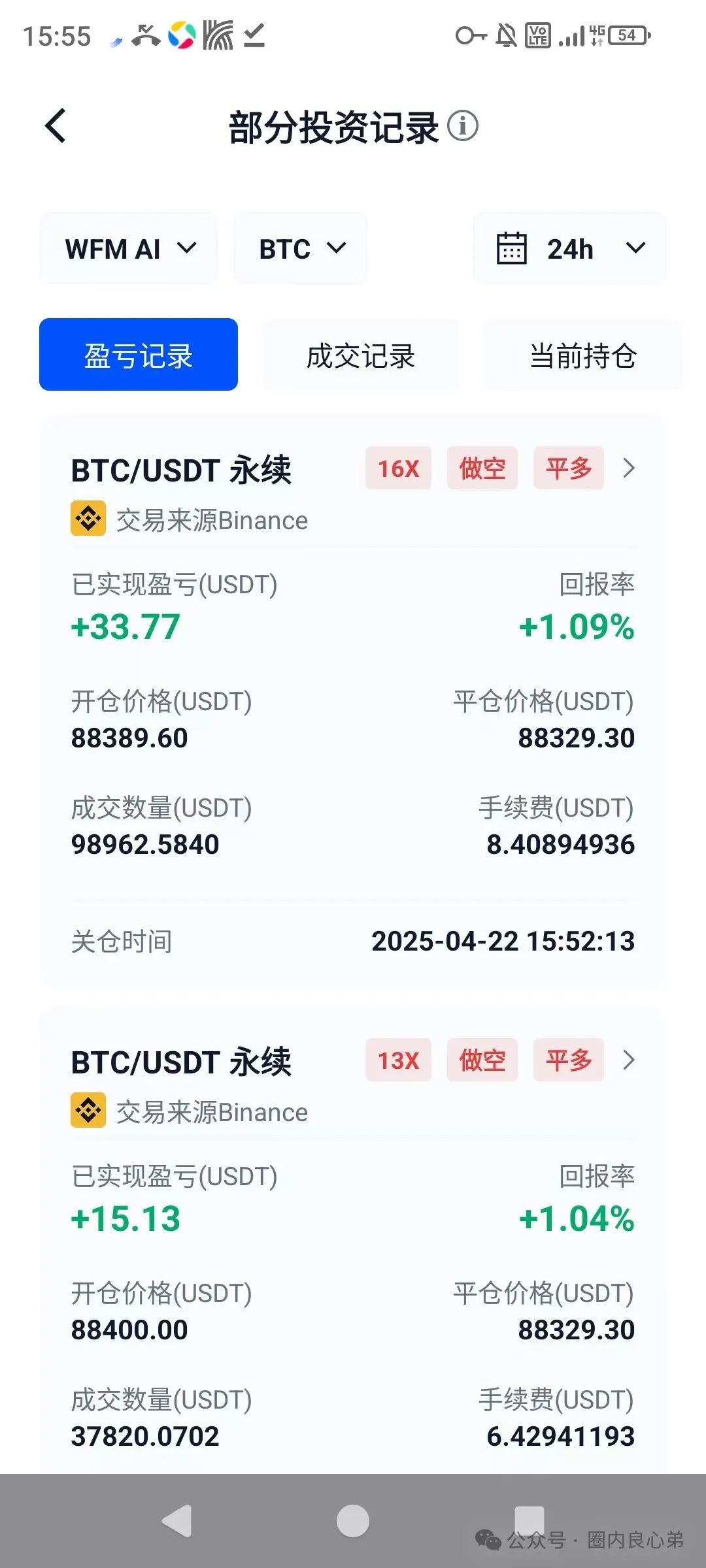This screenshot has width=706, height=1568.
Task: Tap the back arrow at top left
Action: tap(56, 125)
